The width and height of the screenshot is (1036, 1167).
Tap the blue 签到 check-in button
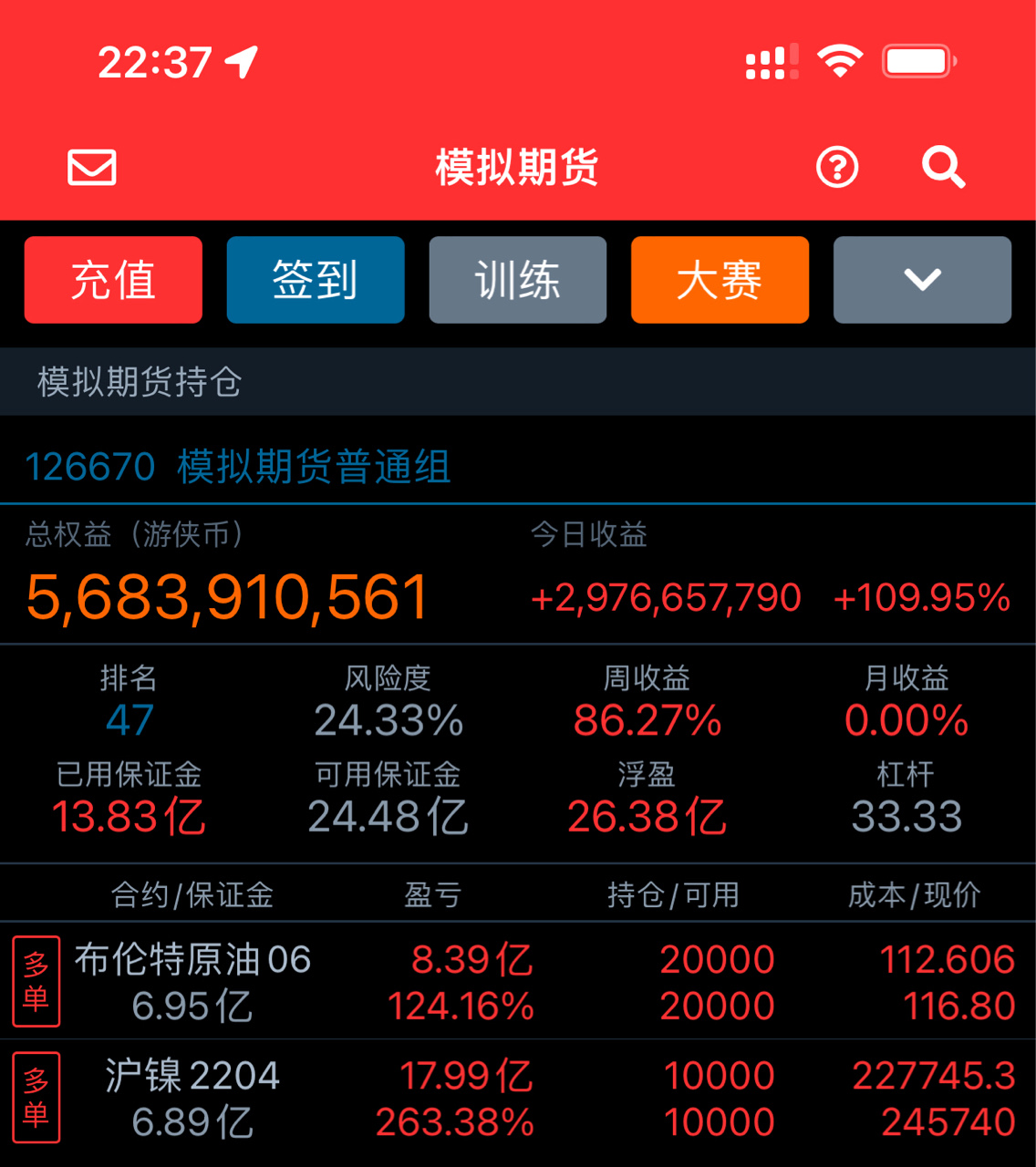pos(316,280)
